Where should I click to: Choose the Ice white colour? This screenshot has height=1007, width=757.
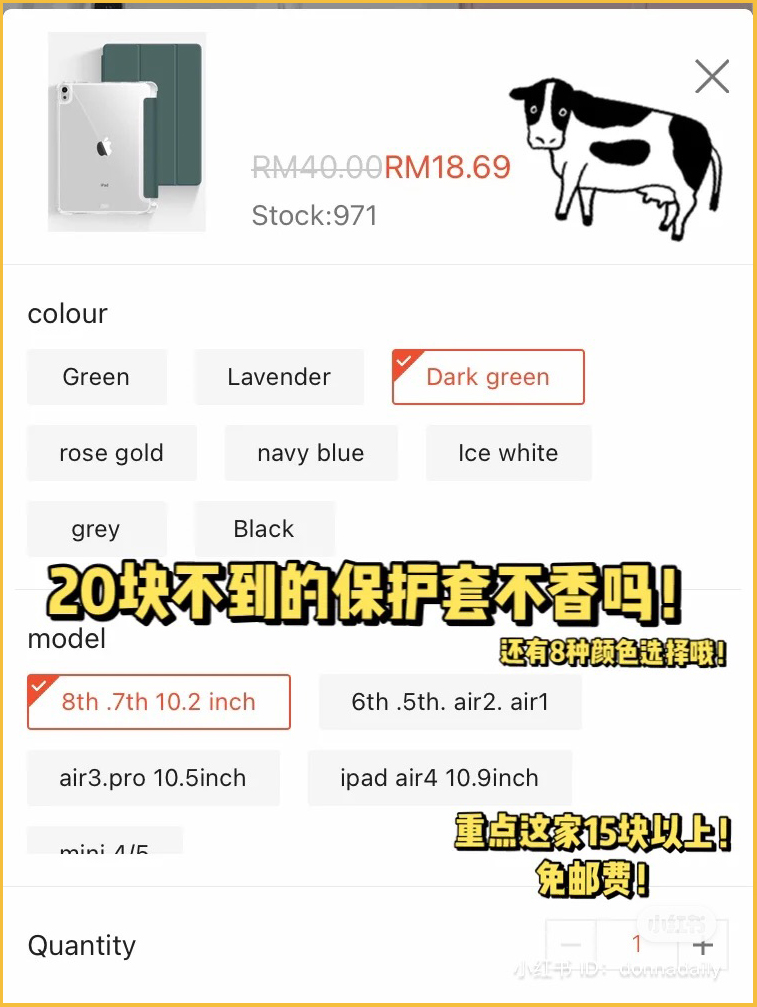coord(508,453)
